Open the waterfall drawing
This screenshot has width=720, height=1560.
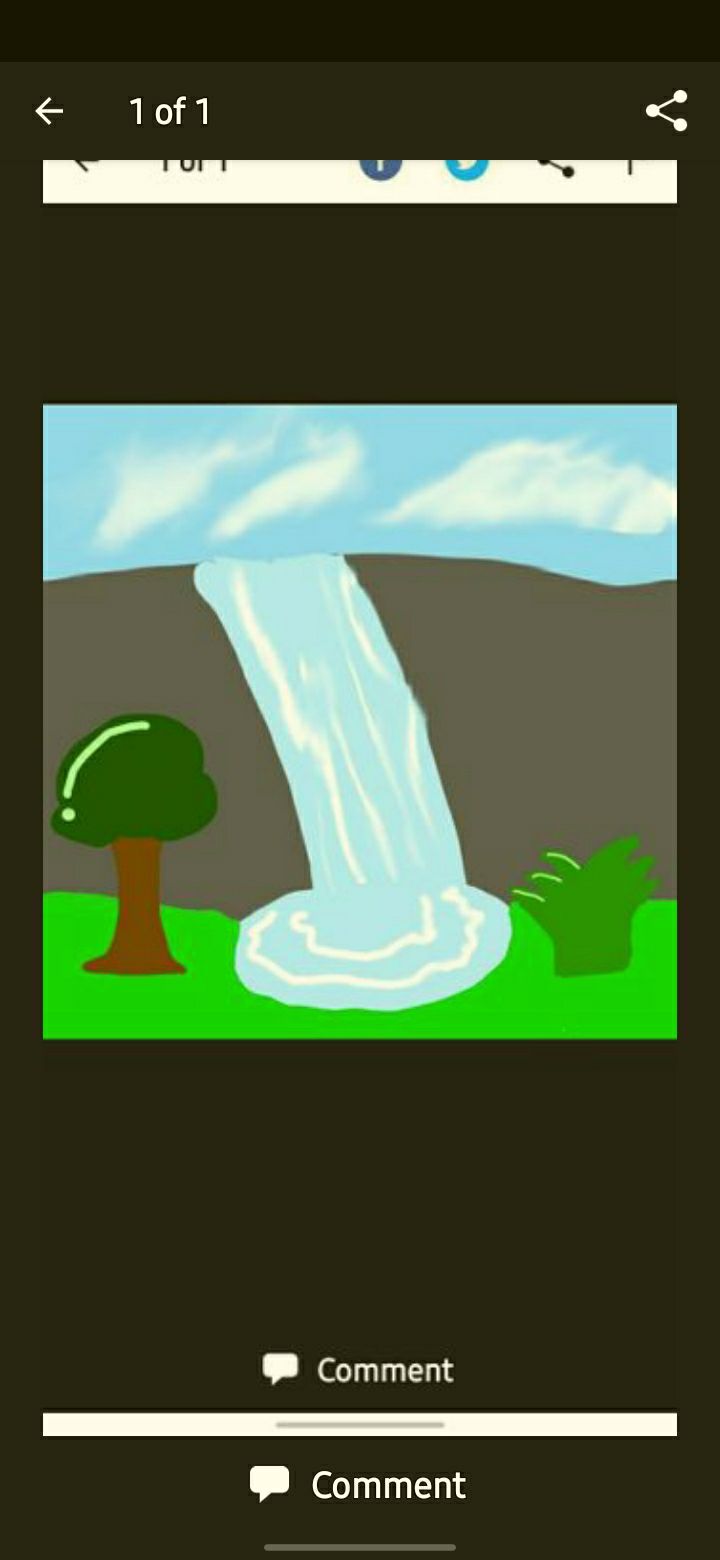(x=360, y=721)
